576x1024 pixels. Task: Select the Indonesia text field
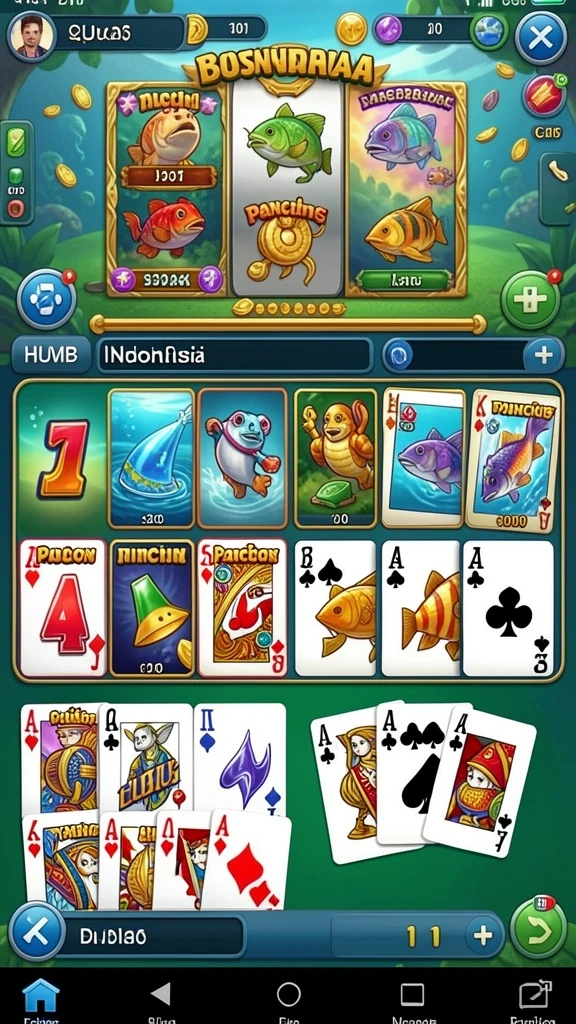click(x=235, y=355)
